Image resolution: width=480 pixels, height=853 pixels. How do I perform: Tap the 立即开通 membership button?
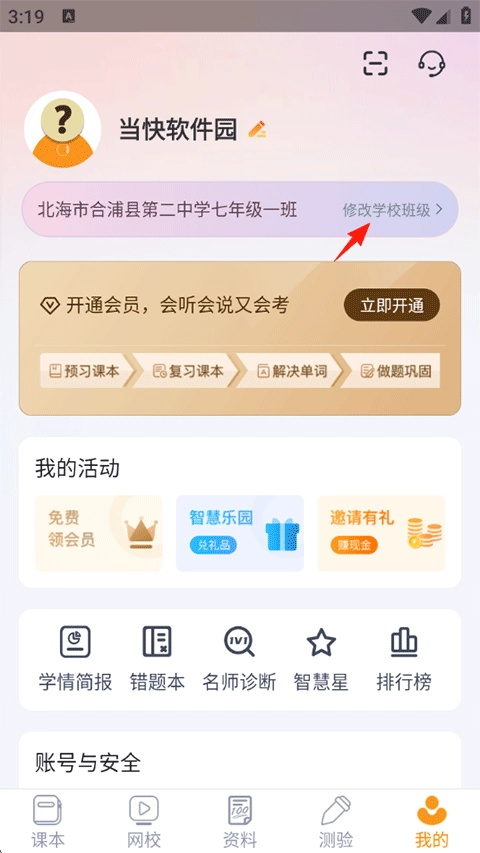(392, 305)
